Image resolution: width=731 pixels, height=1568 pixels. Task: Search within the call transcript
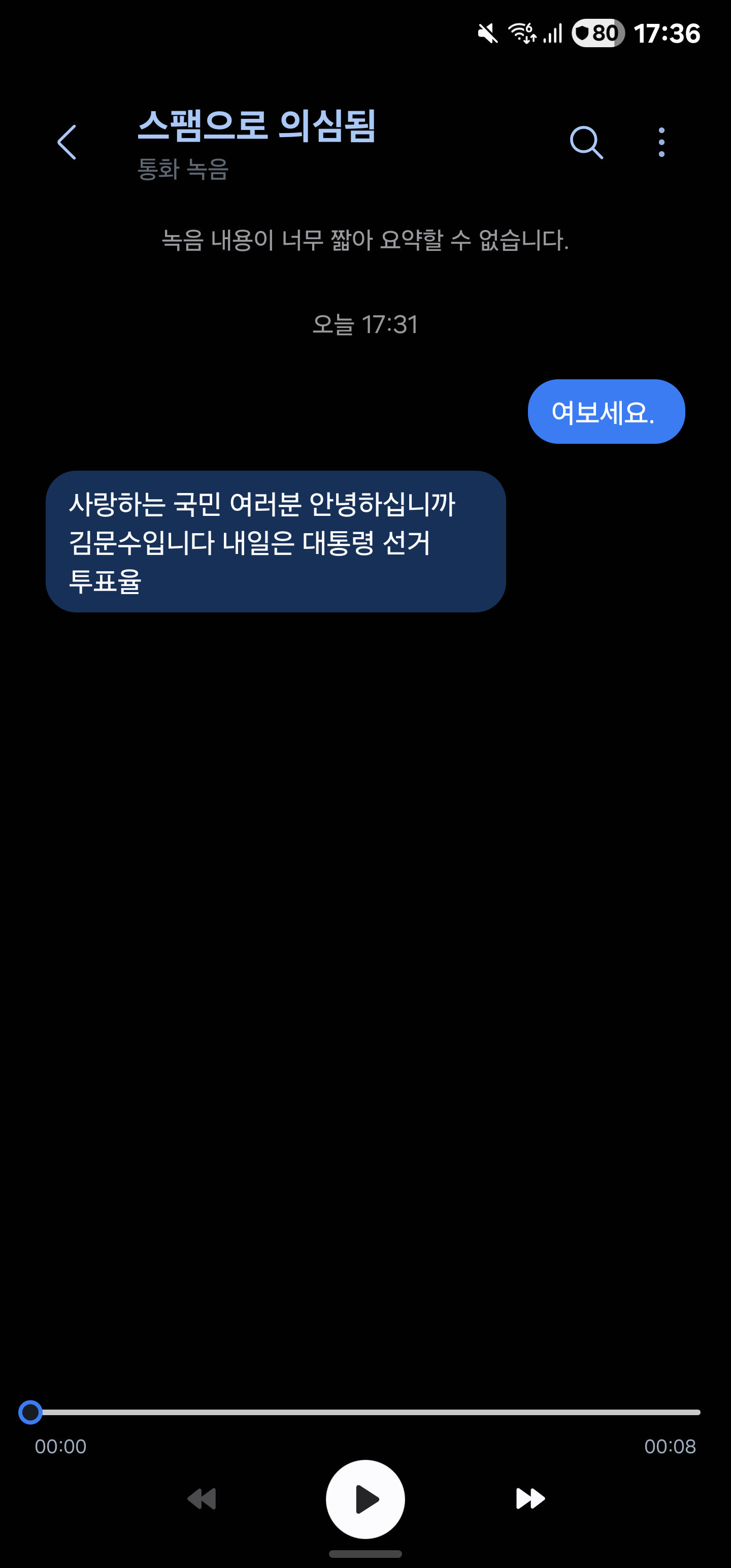585,143
